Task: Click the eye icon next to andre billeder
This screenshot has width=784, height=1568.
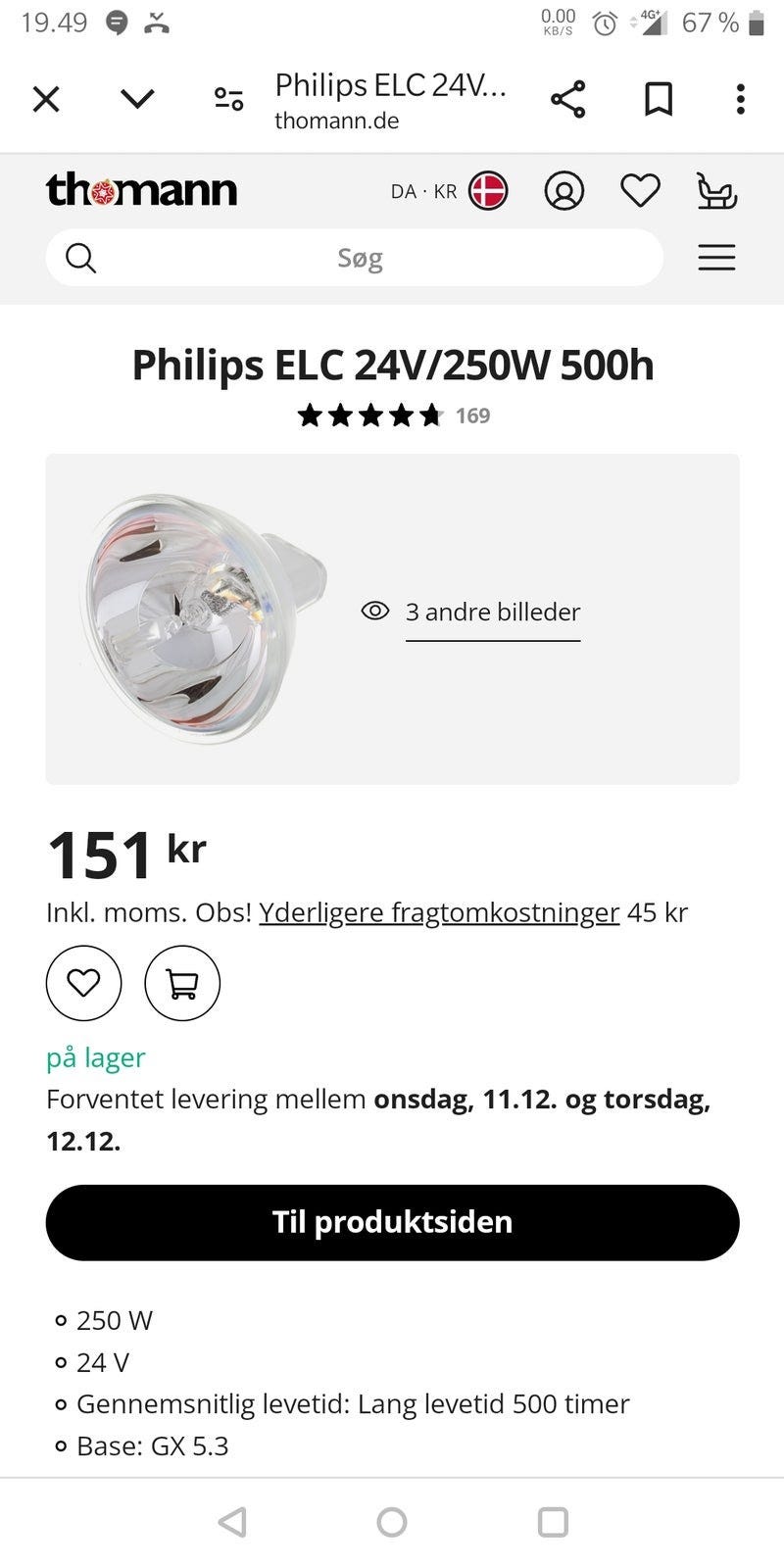Action: coord(375,611)
